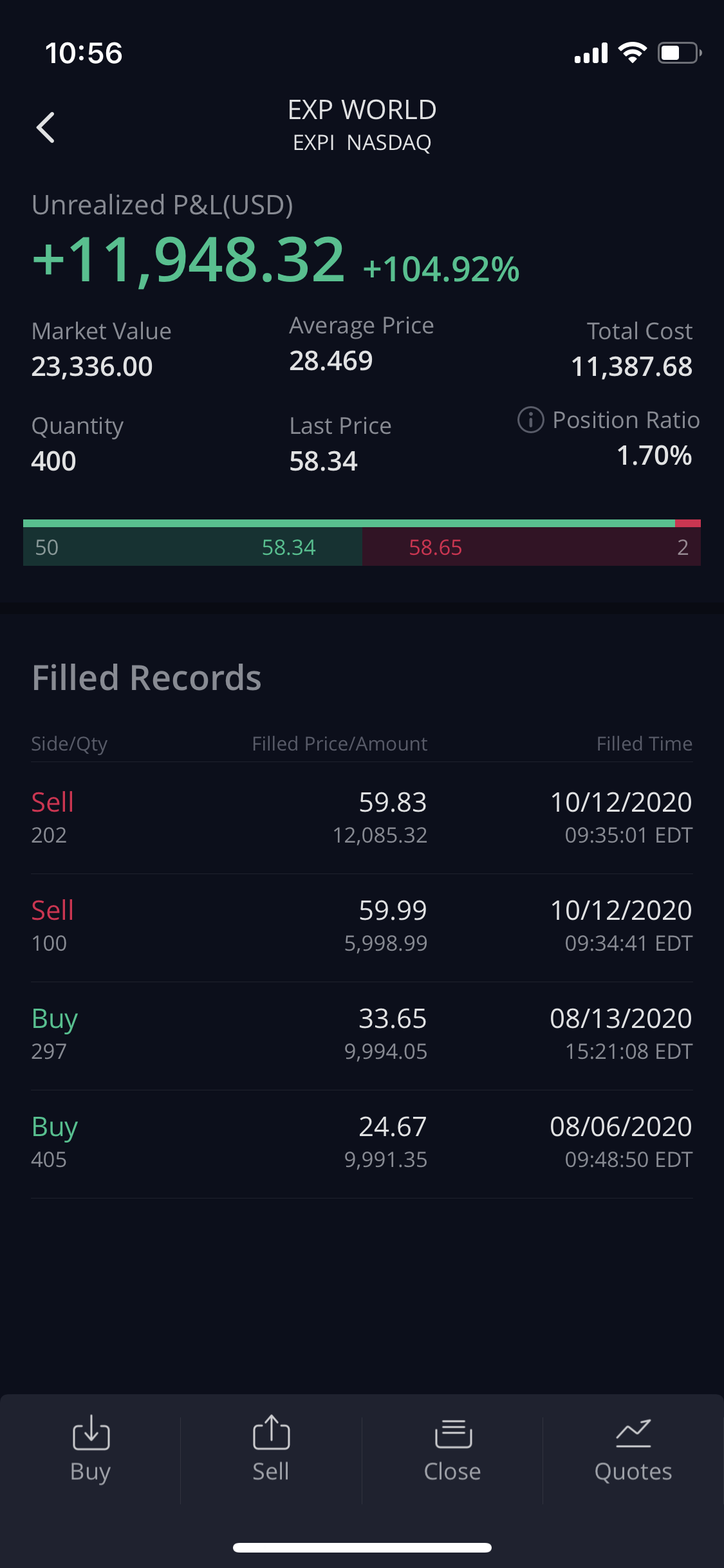
Task: Tap the Buy button in bottom bar
Action: [91, 1450]
